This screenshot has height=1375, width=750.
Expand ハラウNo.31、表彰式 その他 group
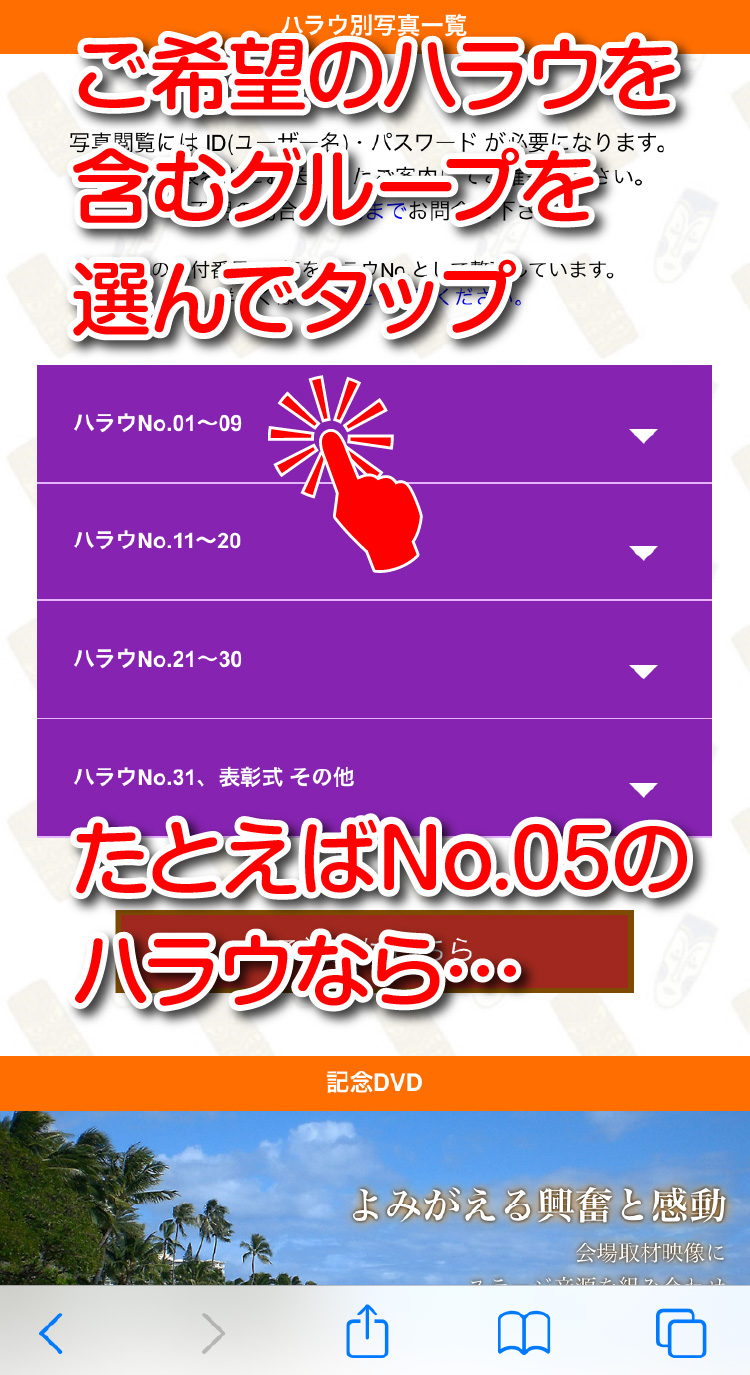pos(374,777)
